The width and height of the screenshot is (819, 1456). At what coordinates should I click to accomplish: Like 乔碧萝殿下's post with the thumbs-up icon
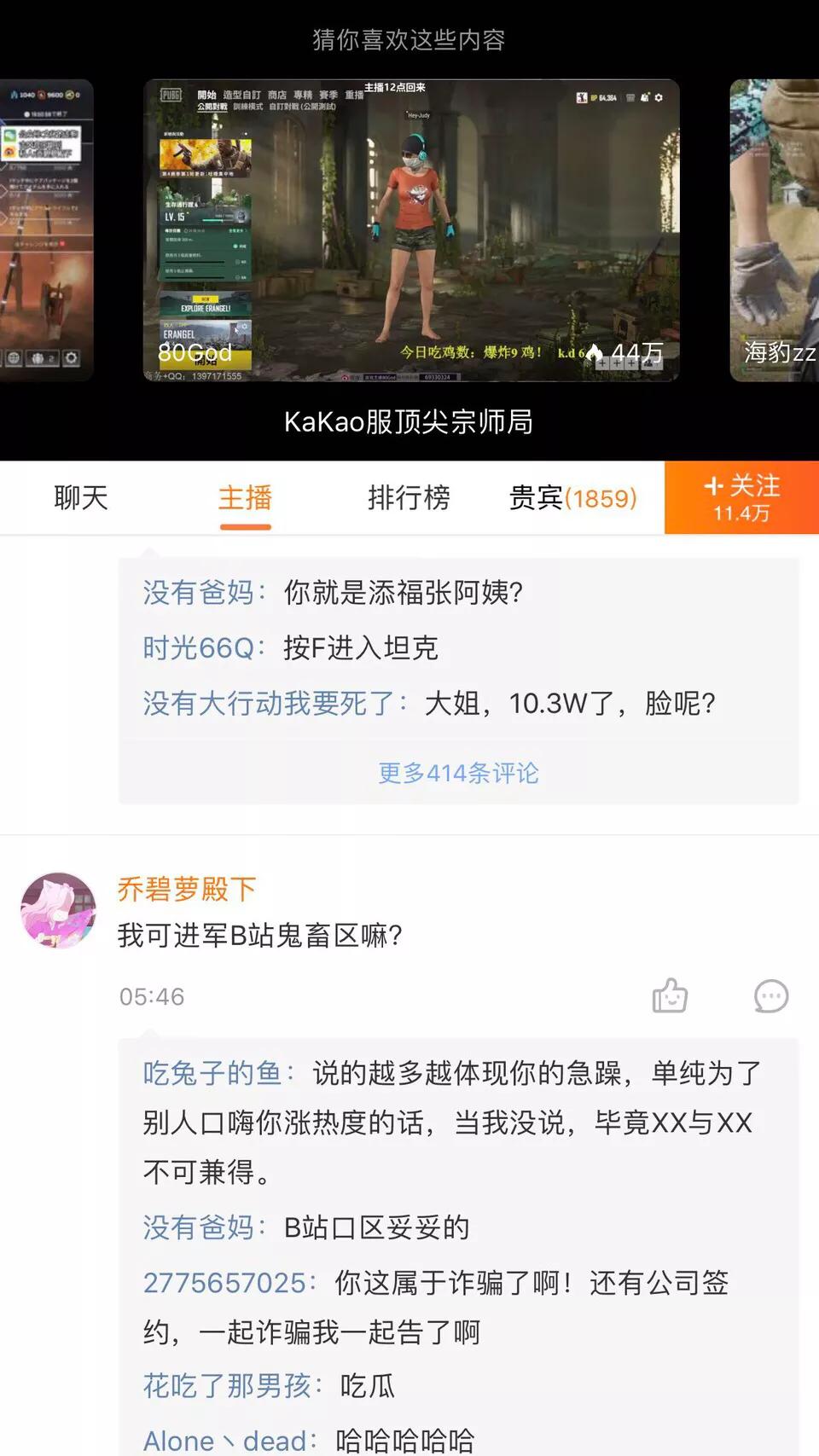click(x=671, y=996)
